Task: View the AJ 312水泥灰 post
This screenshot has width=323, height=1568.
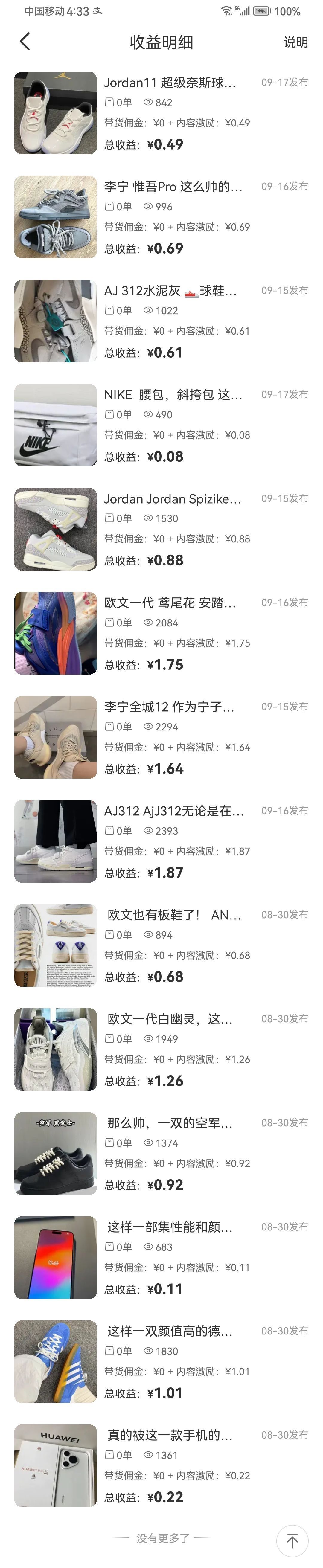Action: (x=170, y=291)
